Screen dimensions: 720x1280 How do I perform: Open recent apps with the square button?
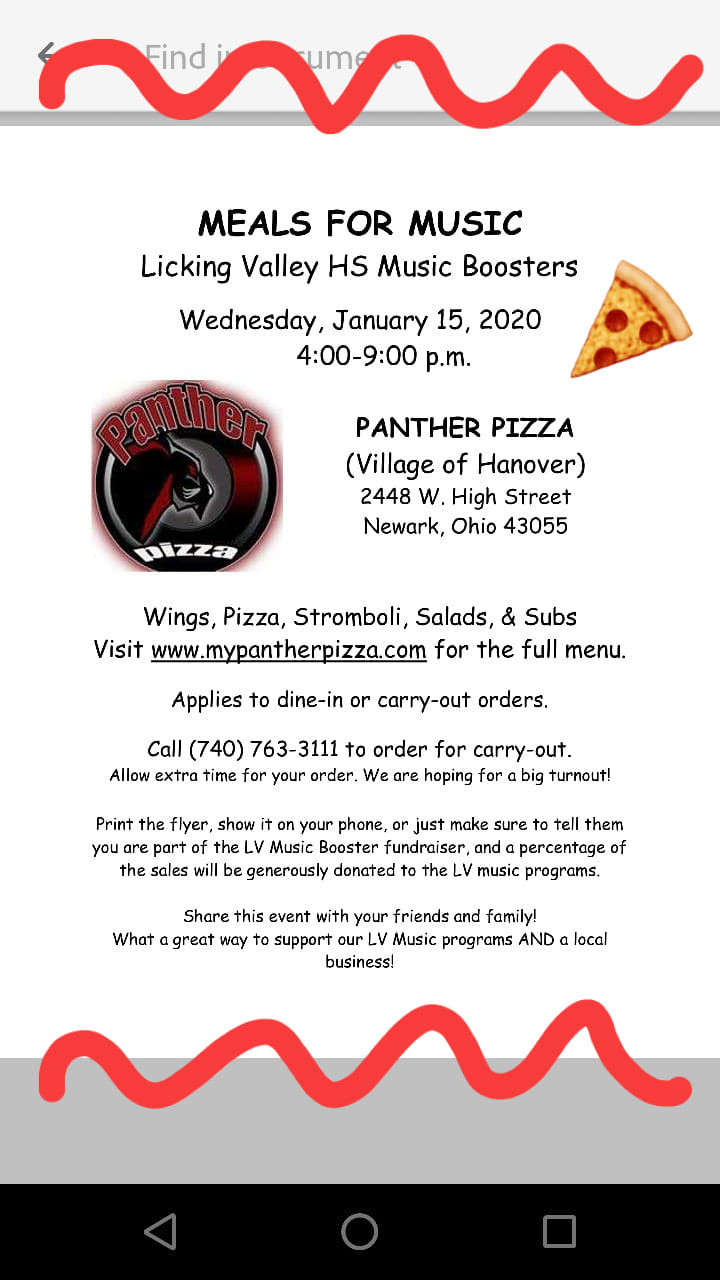pyautogui.click(x=559, y=1232)
